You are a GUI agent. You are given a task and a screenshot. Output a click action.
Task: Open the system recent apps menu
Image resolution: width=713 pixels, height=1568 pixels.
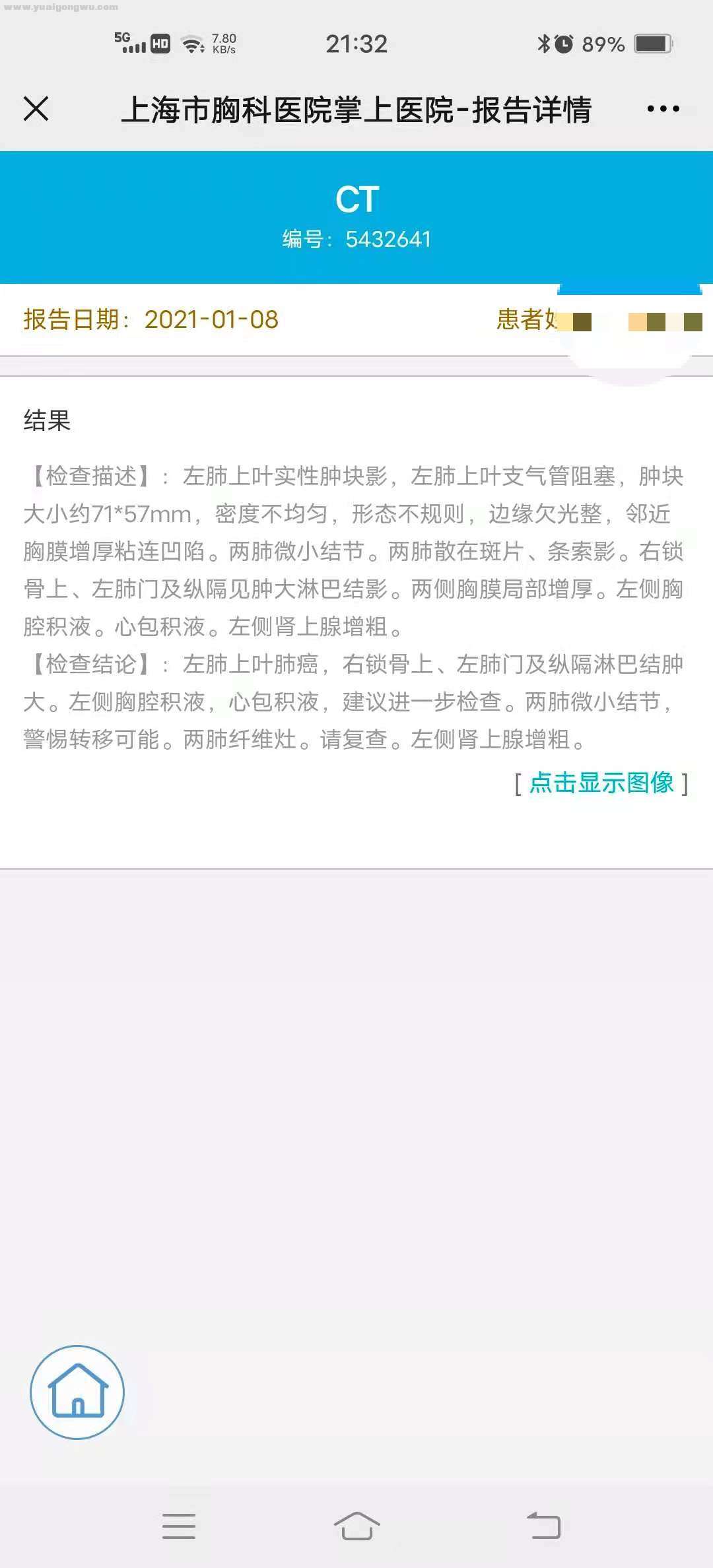[179, 1526]
